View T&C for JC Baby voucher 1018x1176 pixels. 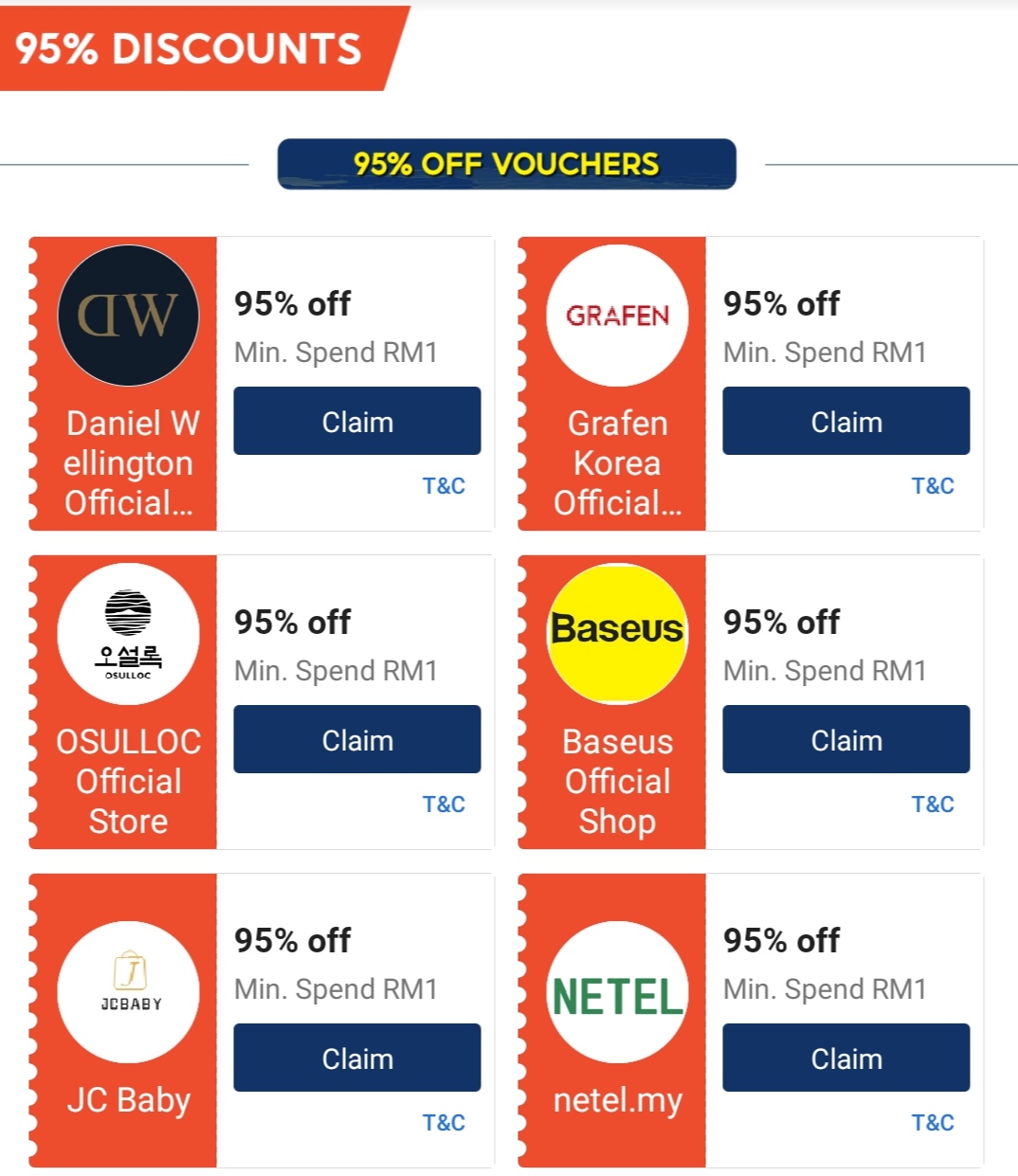point(444,1123)
